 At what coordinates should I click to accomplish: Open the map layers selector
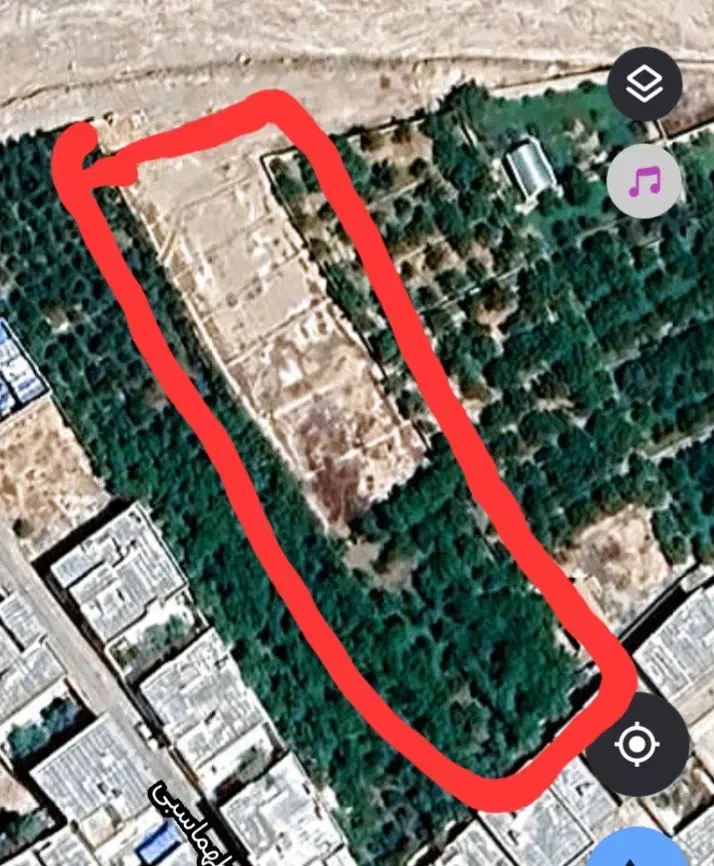pos(644,84)
